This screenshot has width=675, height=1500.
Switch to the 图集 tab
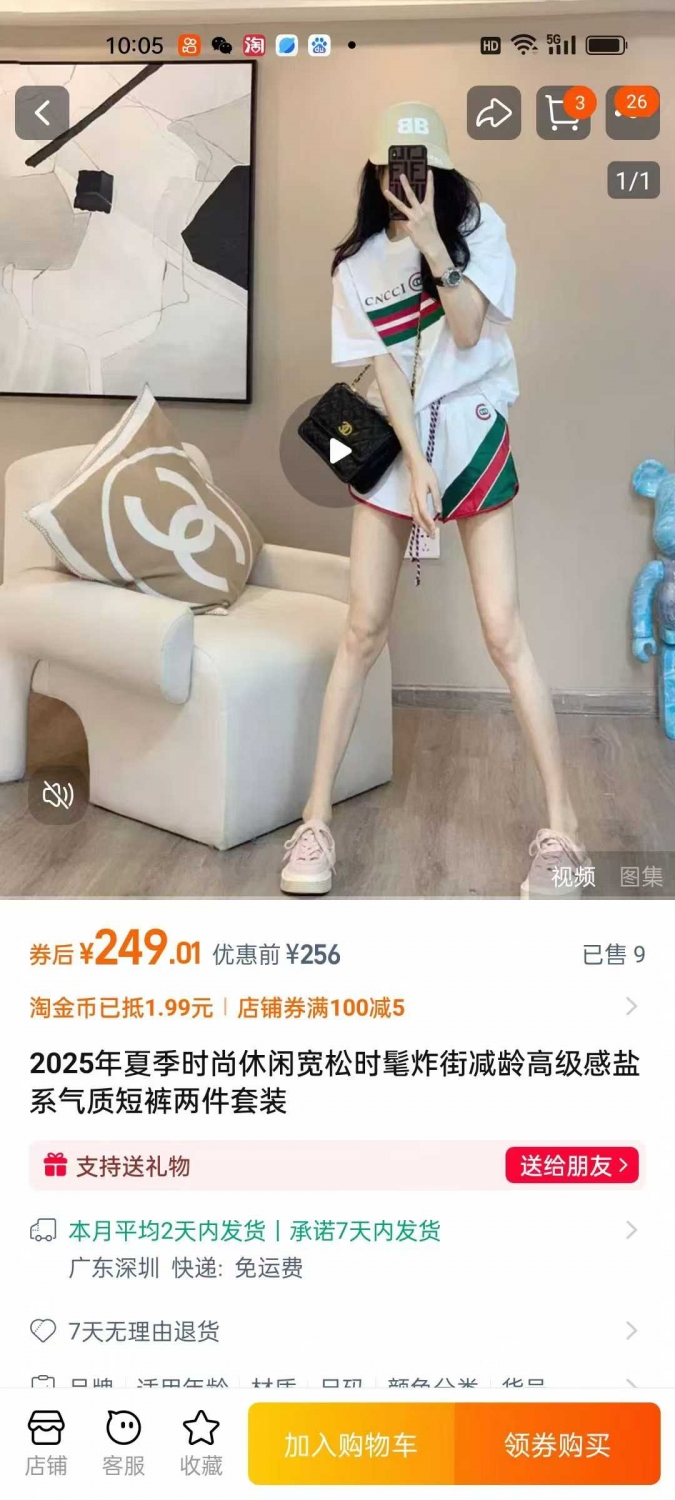coord(641,877)
